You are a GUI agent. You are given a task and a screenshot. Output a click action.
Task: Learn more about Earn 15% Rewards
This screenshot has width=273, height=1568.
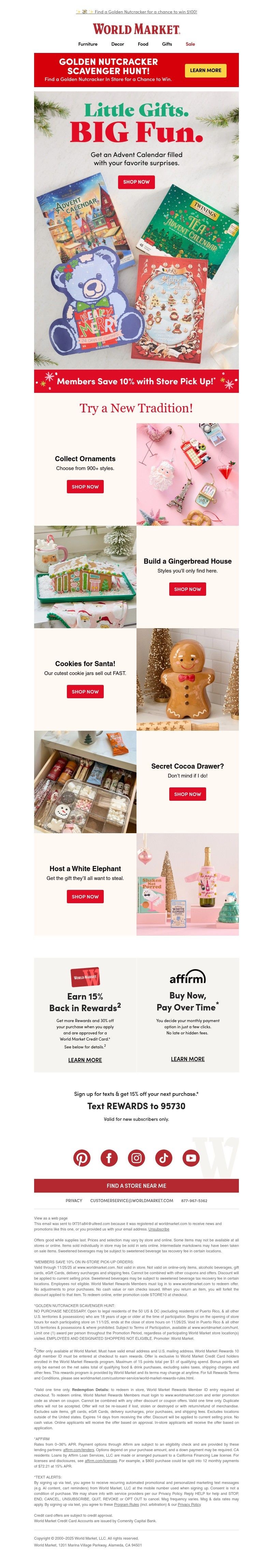pos(85,1060)
